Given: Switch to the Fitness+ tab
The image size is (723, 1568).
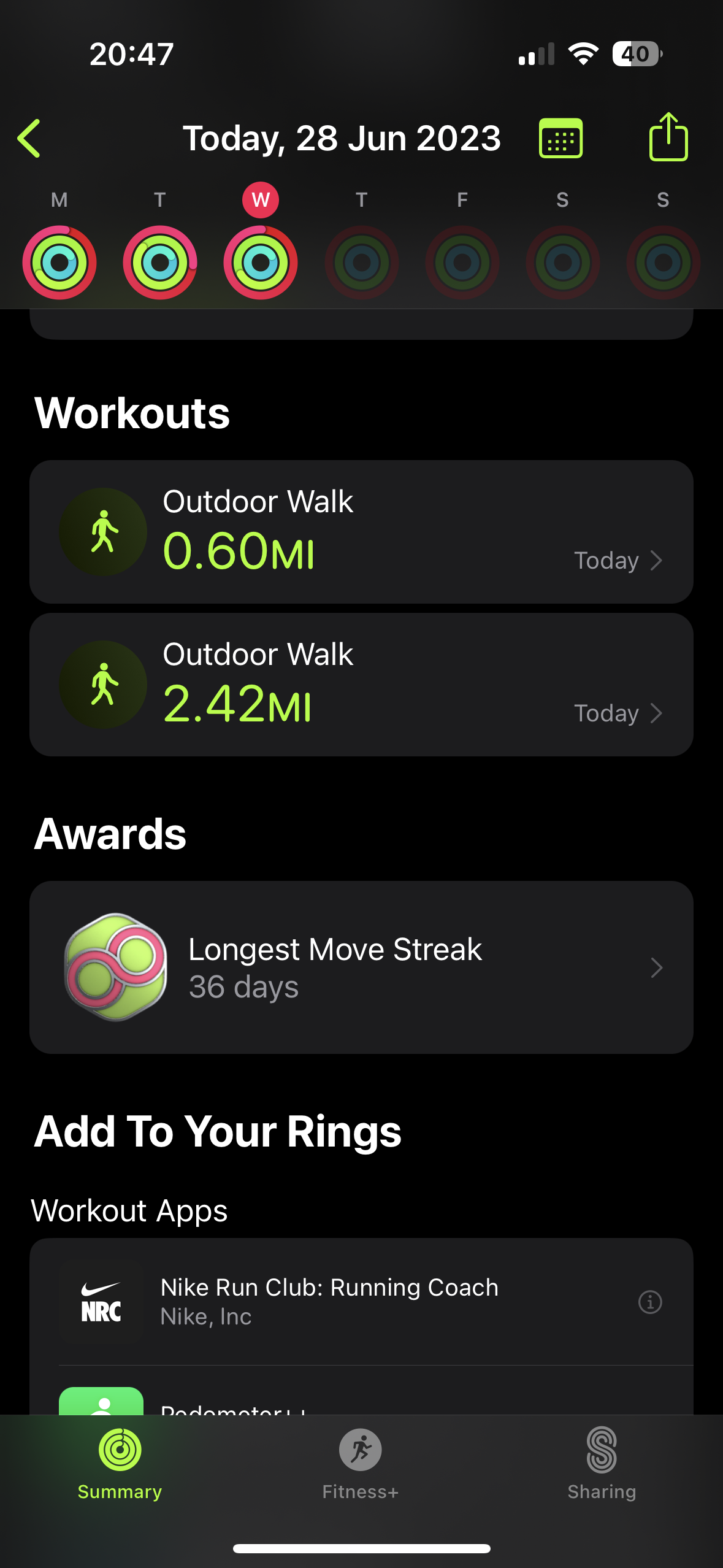Looking at the screenshot, I should coord(361,1462).
